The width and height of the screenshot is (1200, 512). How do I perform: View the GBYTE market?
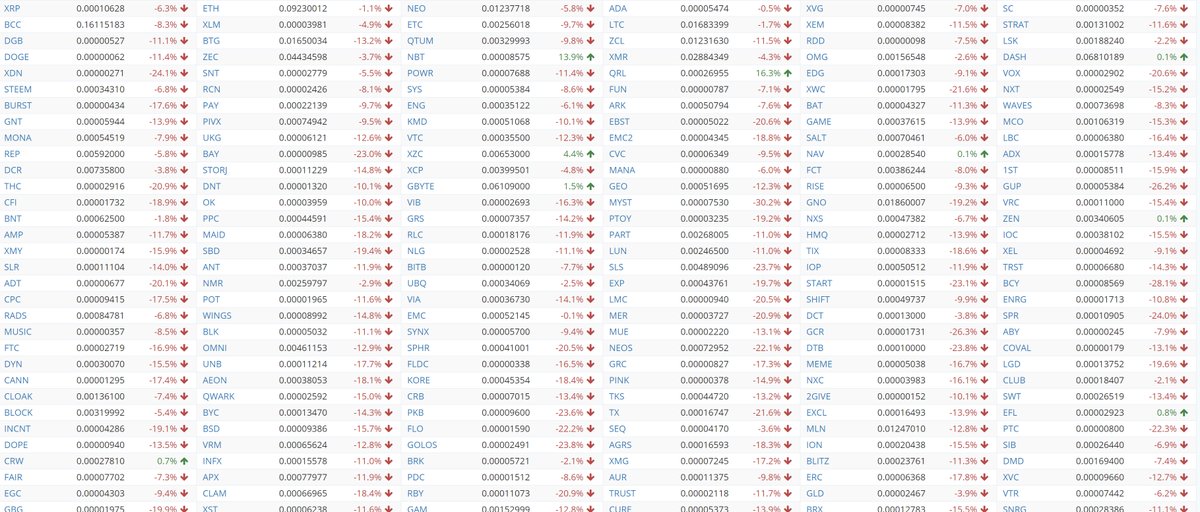(x=422, y=186)
